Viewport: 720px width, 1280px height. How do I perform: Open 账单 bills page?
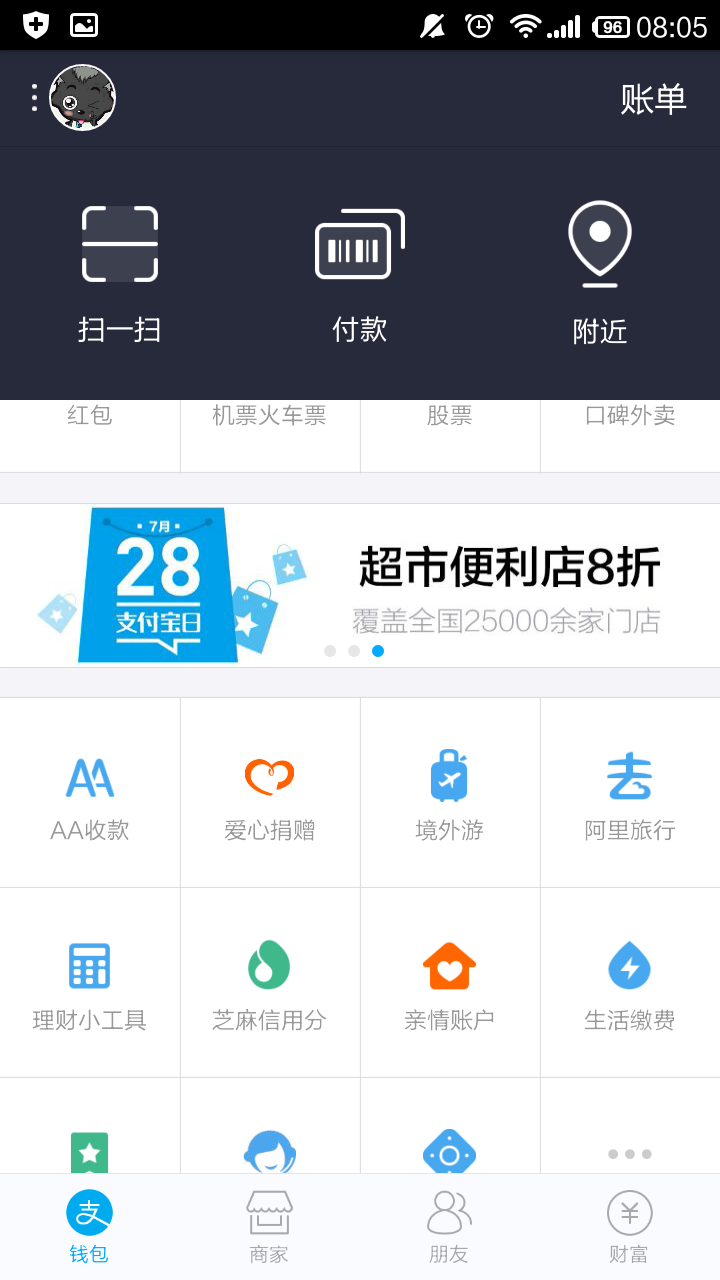coord(653,99)
